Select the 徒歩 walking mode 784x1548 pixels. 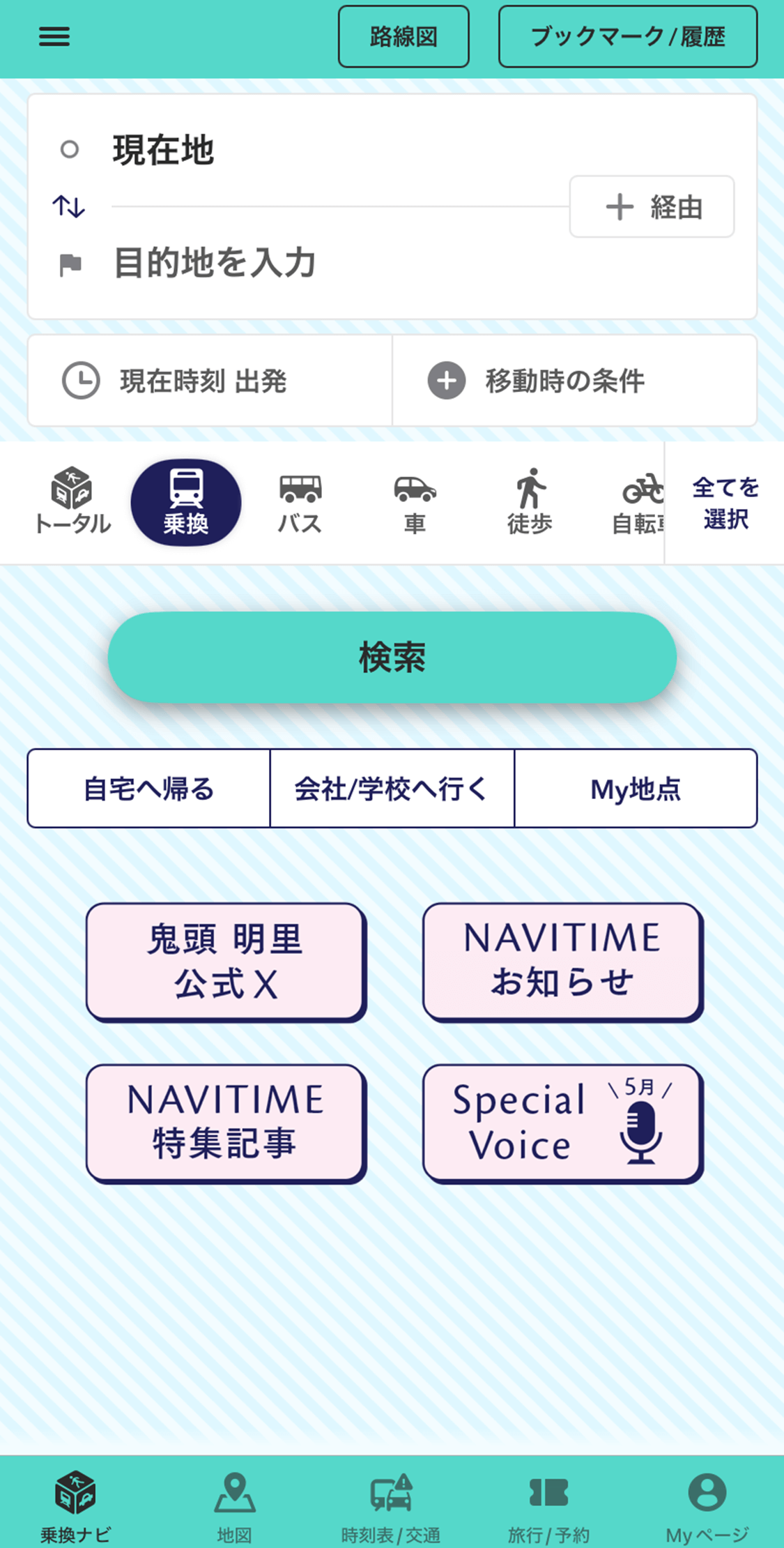pos(530,502)
